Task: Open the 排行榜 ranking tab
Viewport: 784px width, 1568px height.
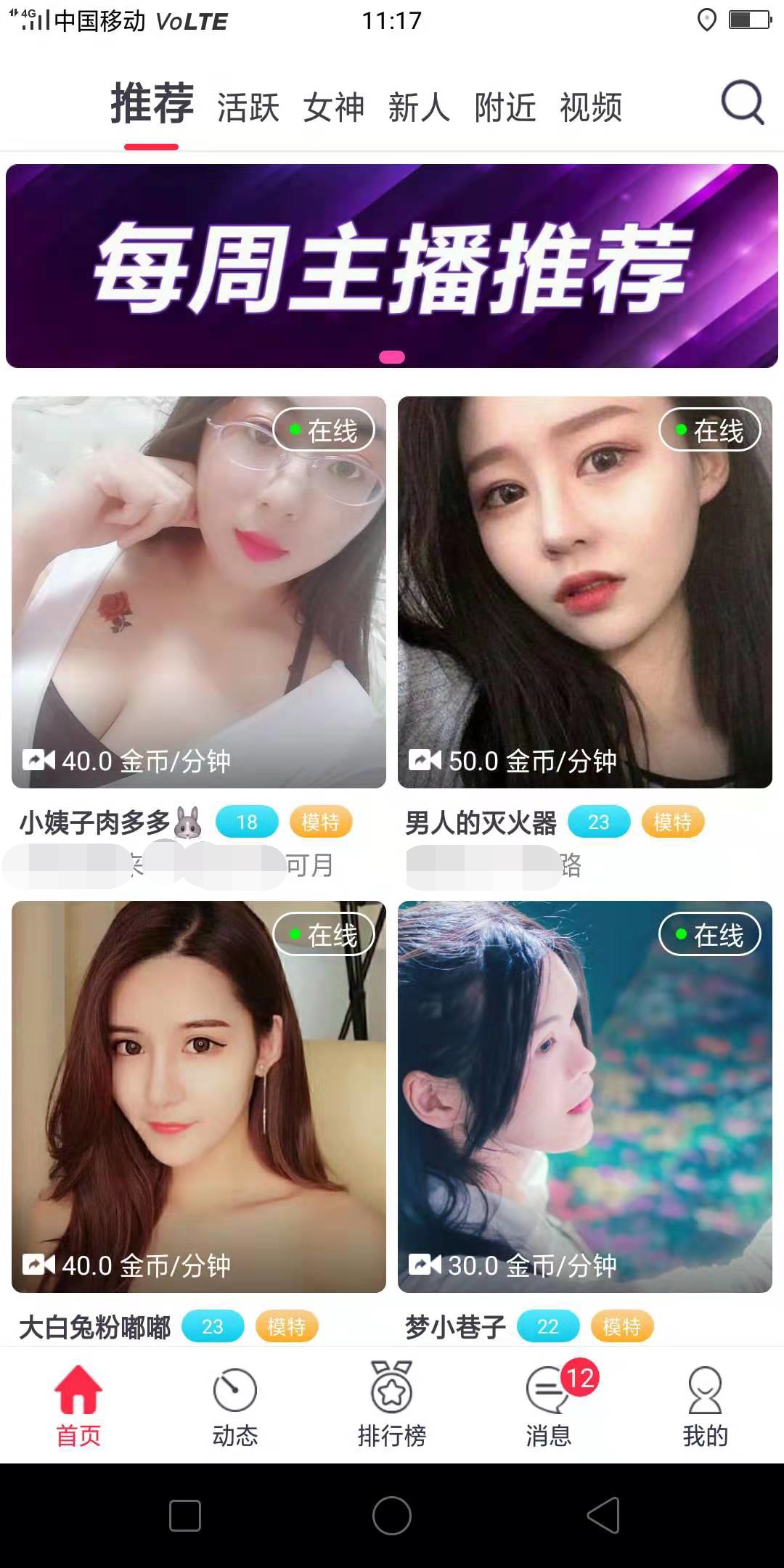Action: tap(392, 1405)
